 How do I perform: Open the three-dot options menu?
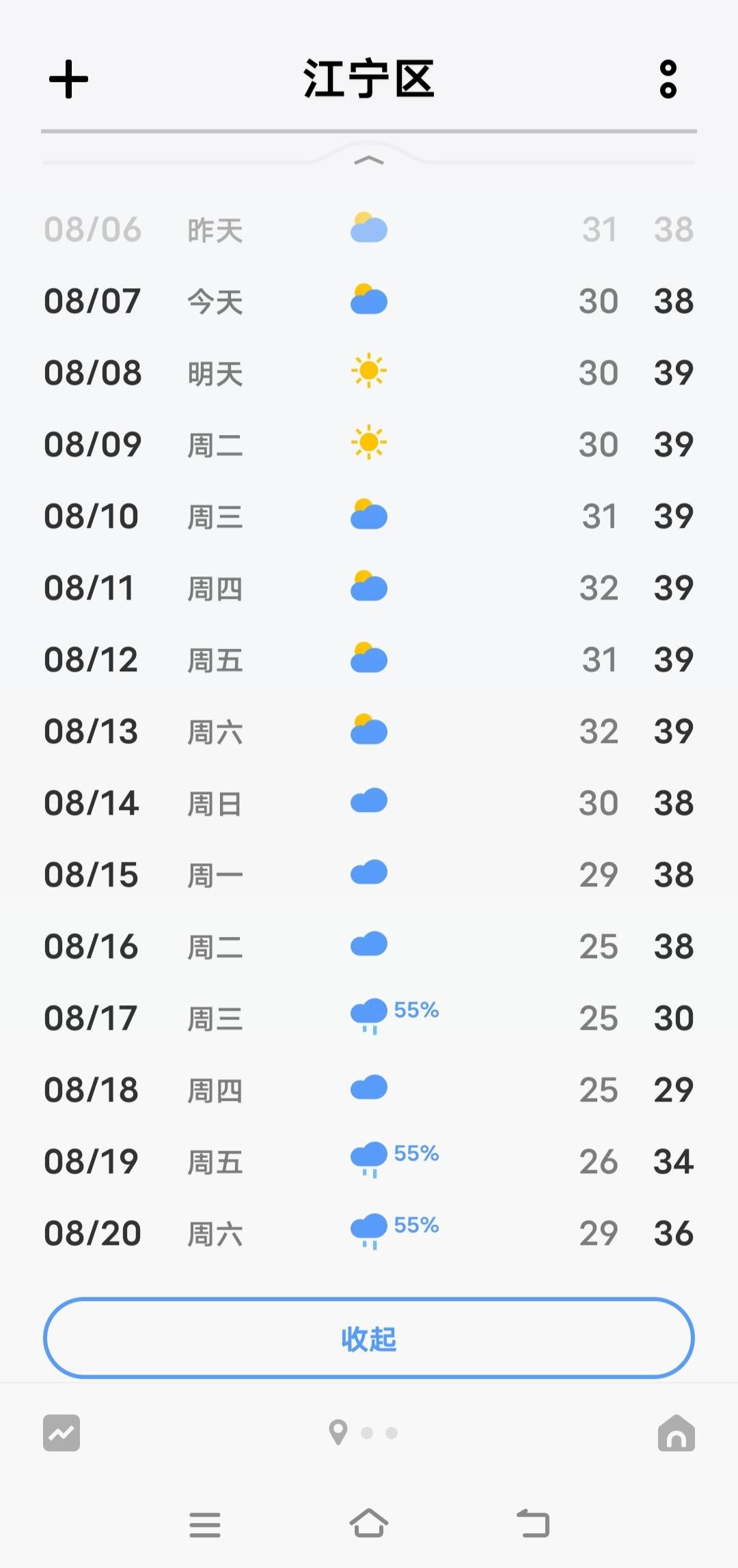(x=668, y=79)
